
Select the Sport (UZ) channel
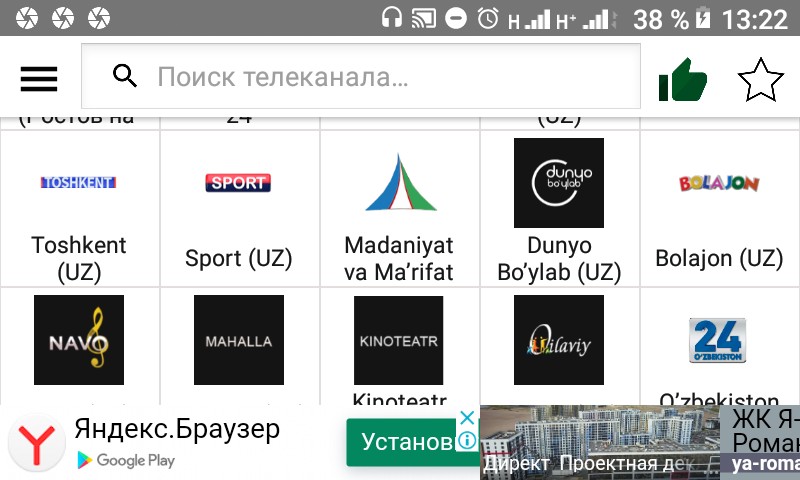239,208
